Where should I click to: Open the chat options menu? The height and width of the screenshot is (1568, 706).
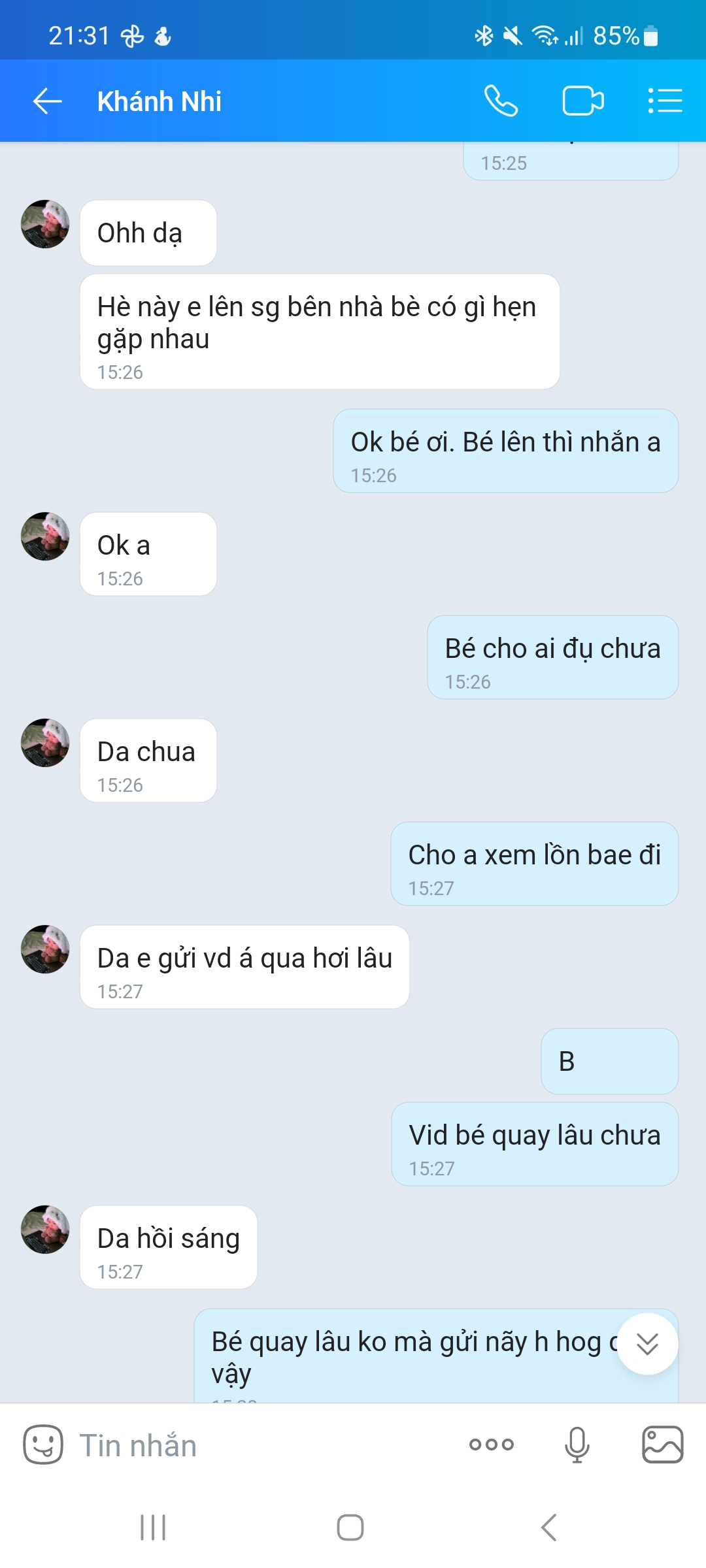tap(665, 101)
